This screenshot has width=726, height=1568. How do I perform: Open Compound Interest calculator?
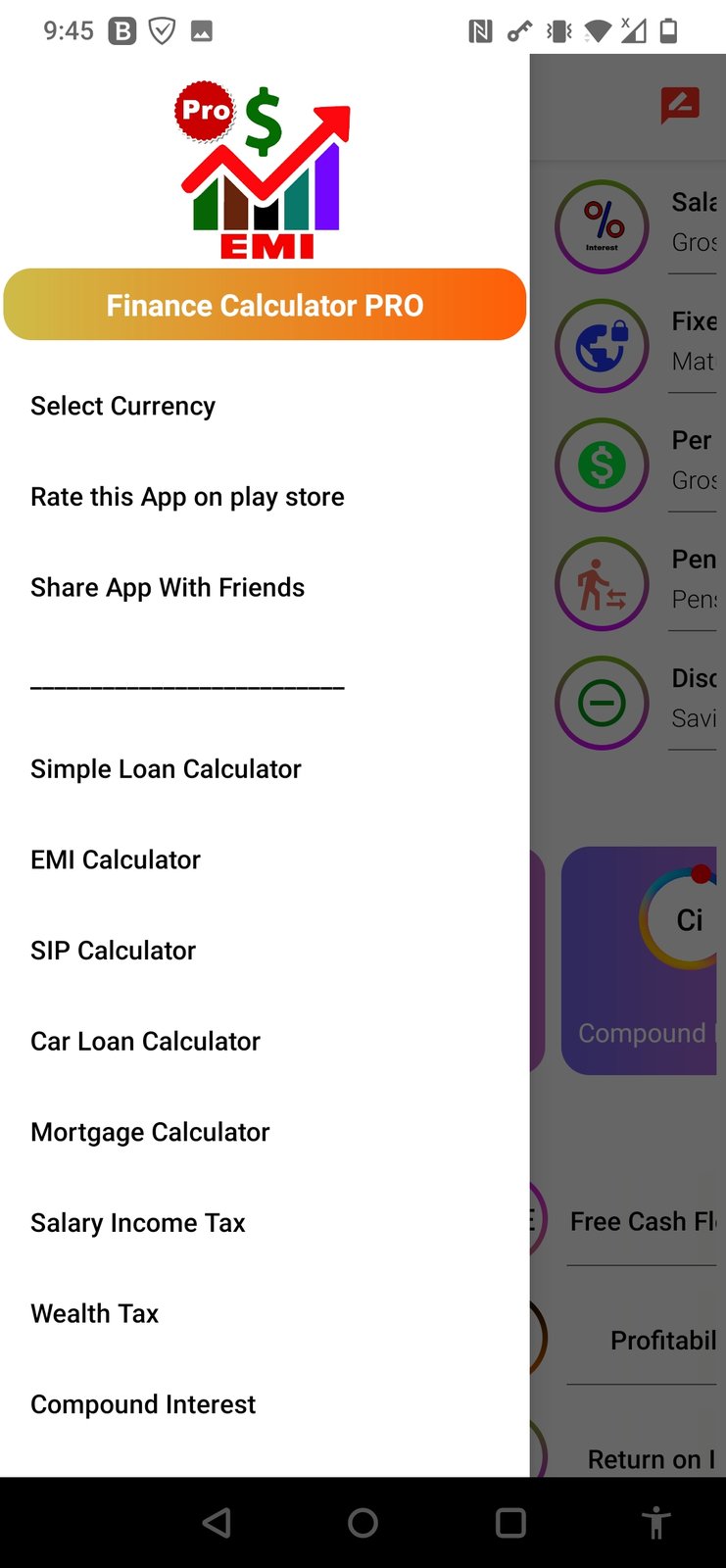pos(143,1404)
